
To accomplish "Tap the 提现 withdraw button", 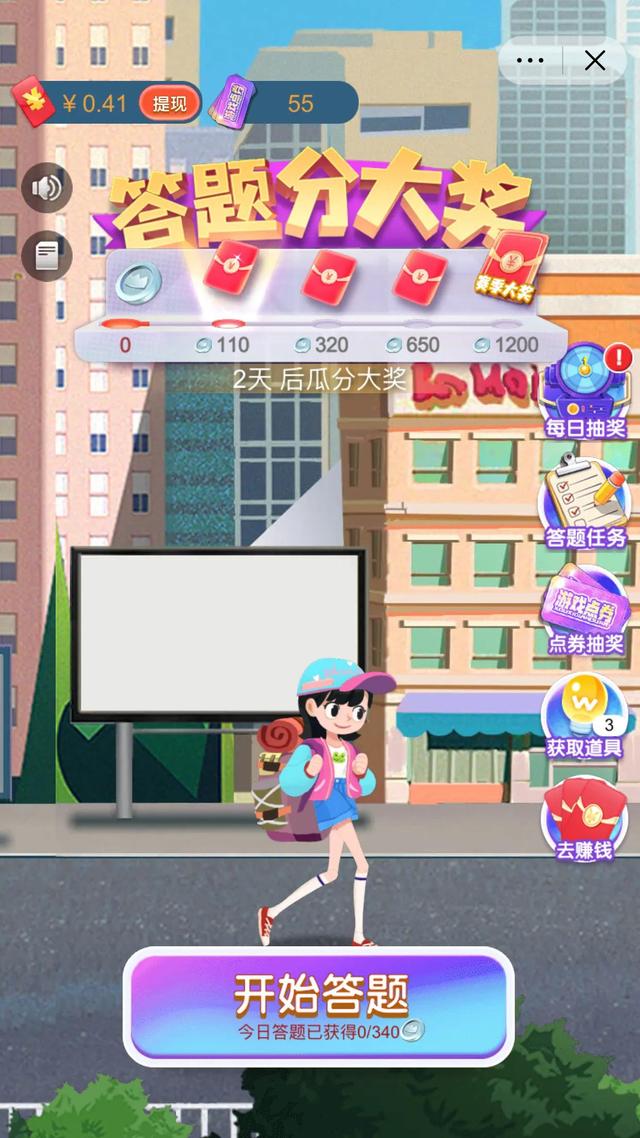I will 169,103.
